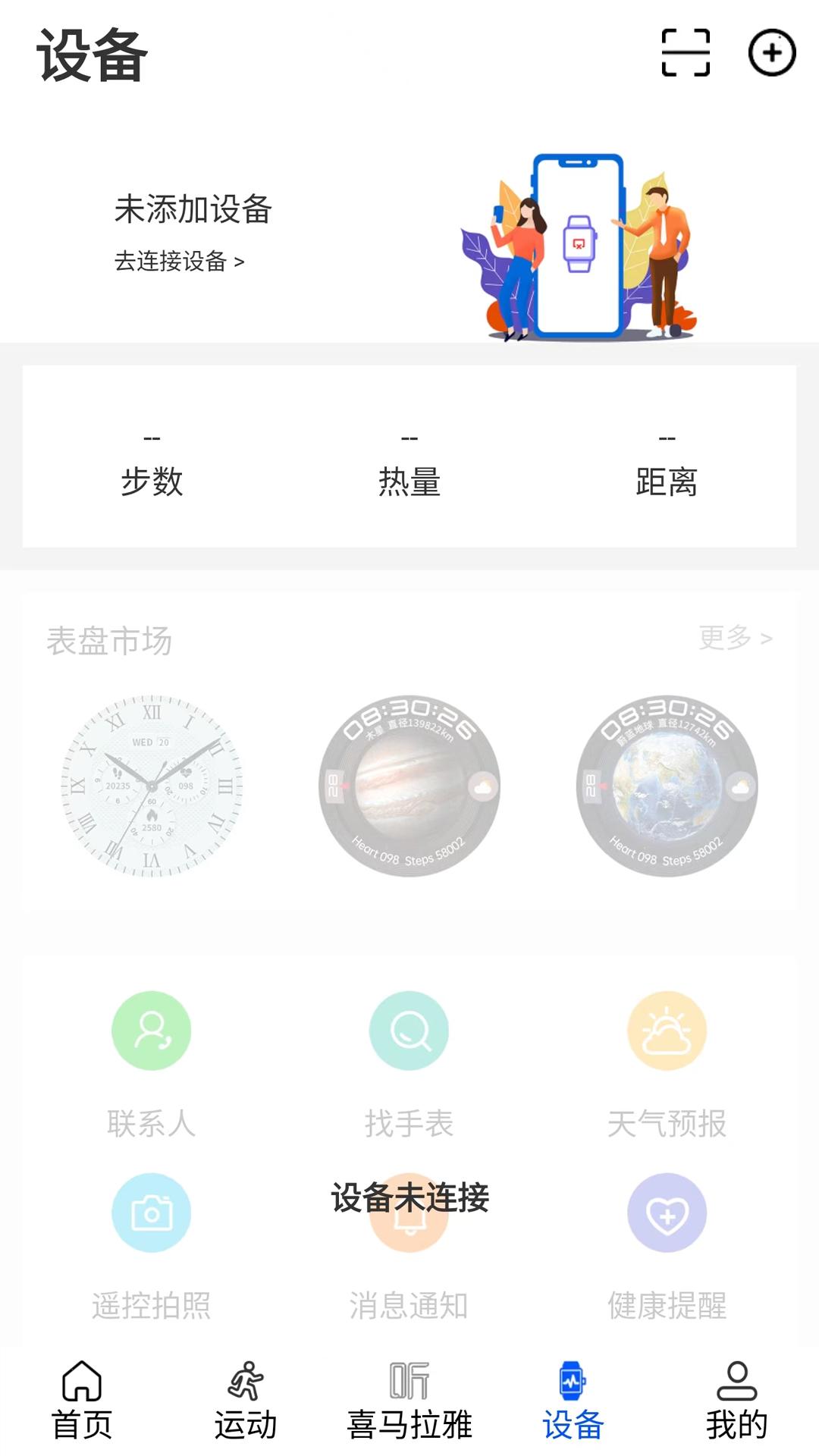This screenshot has width=819, height=1456.
Task: Pick the blue Earth watch face
Action: 666,785
